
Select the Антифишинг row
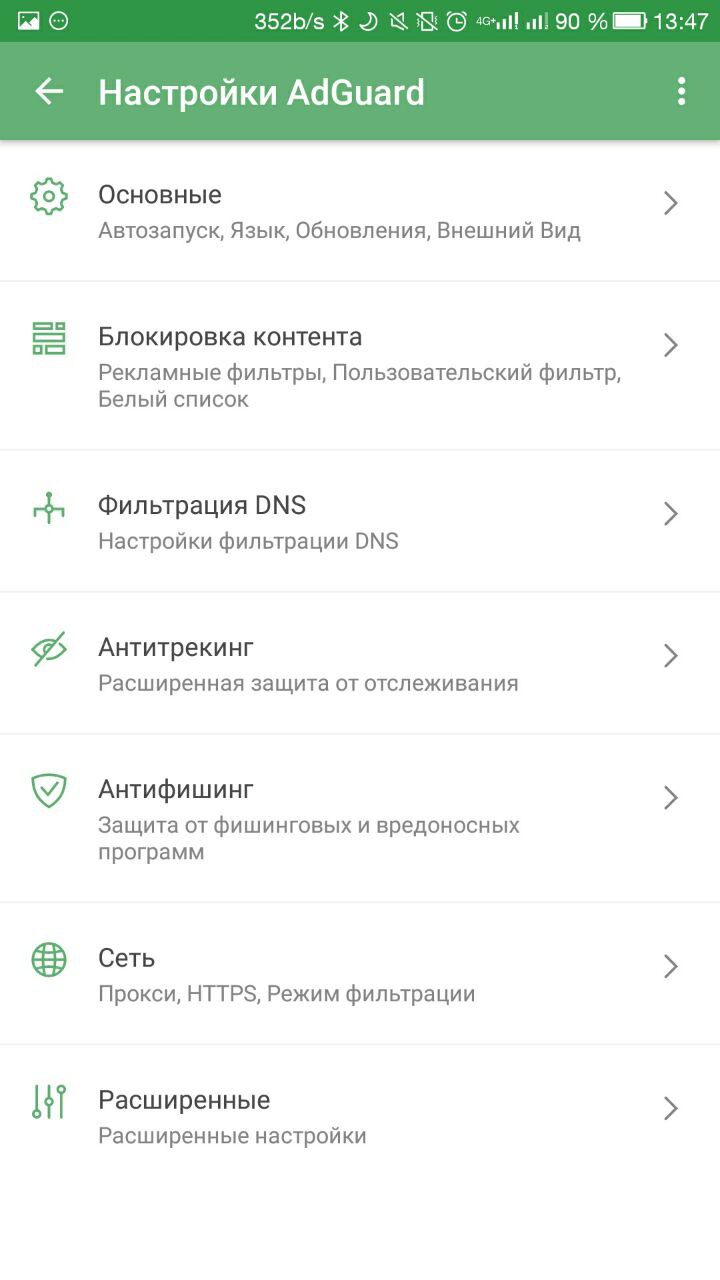(x=360, y=819)
